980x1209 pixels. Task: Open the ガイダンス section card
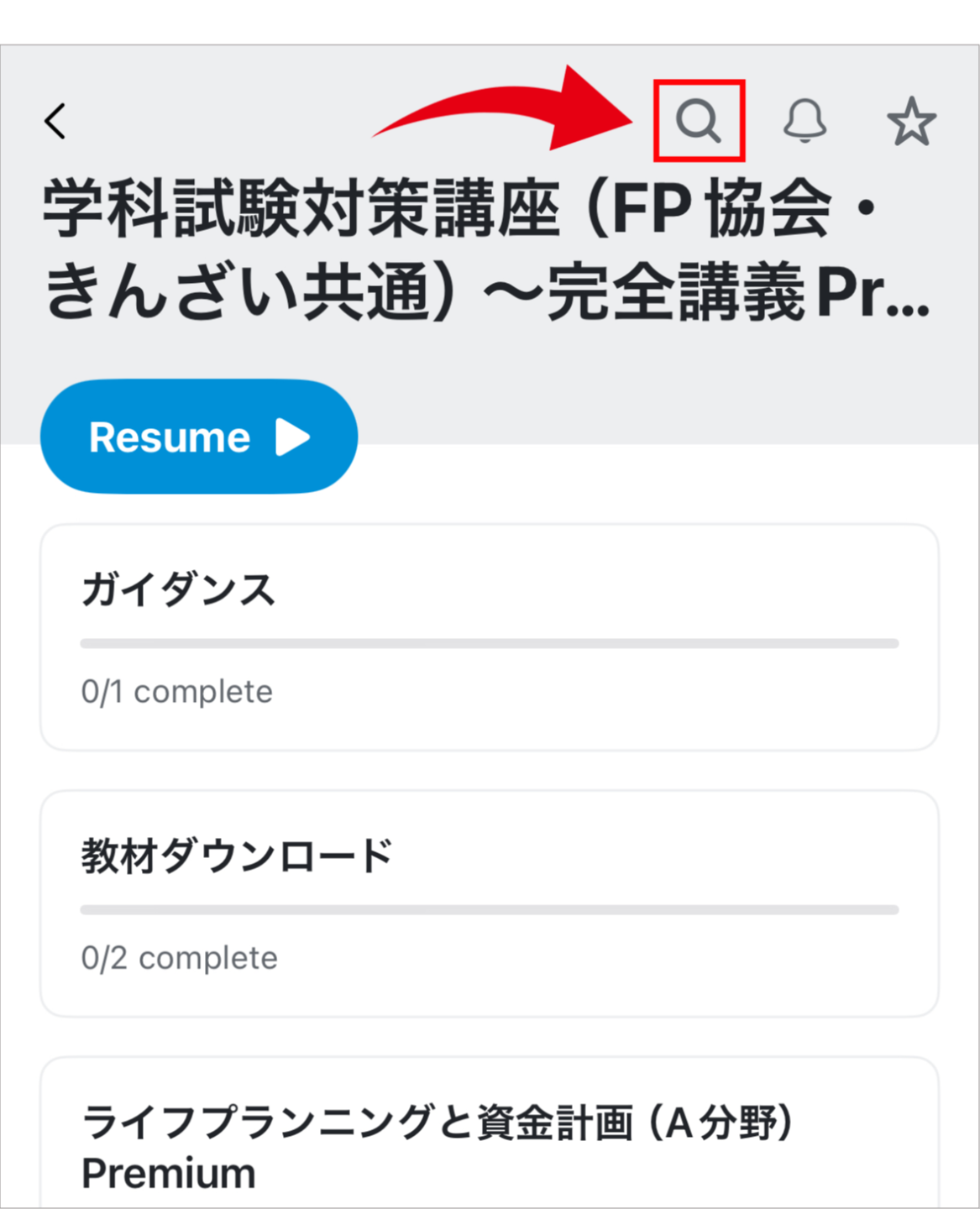point(490,637)
